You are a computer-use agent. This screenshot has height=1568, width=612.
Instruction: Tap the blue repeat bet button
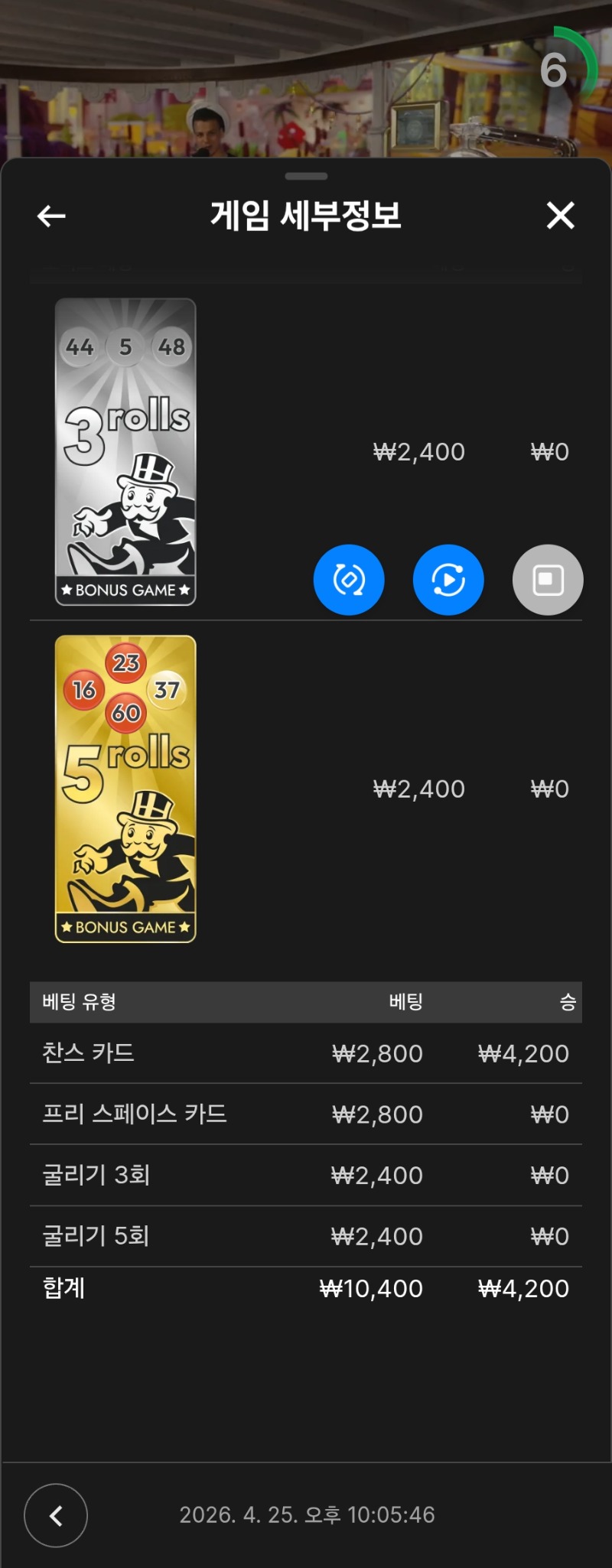pos(349,580)
